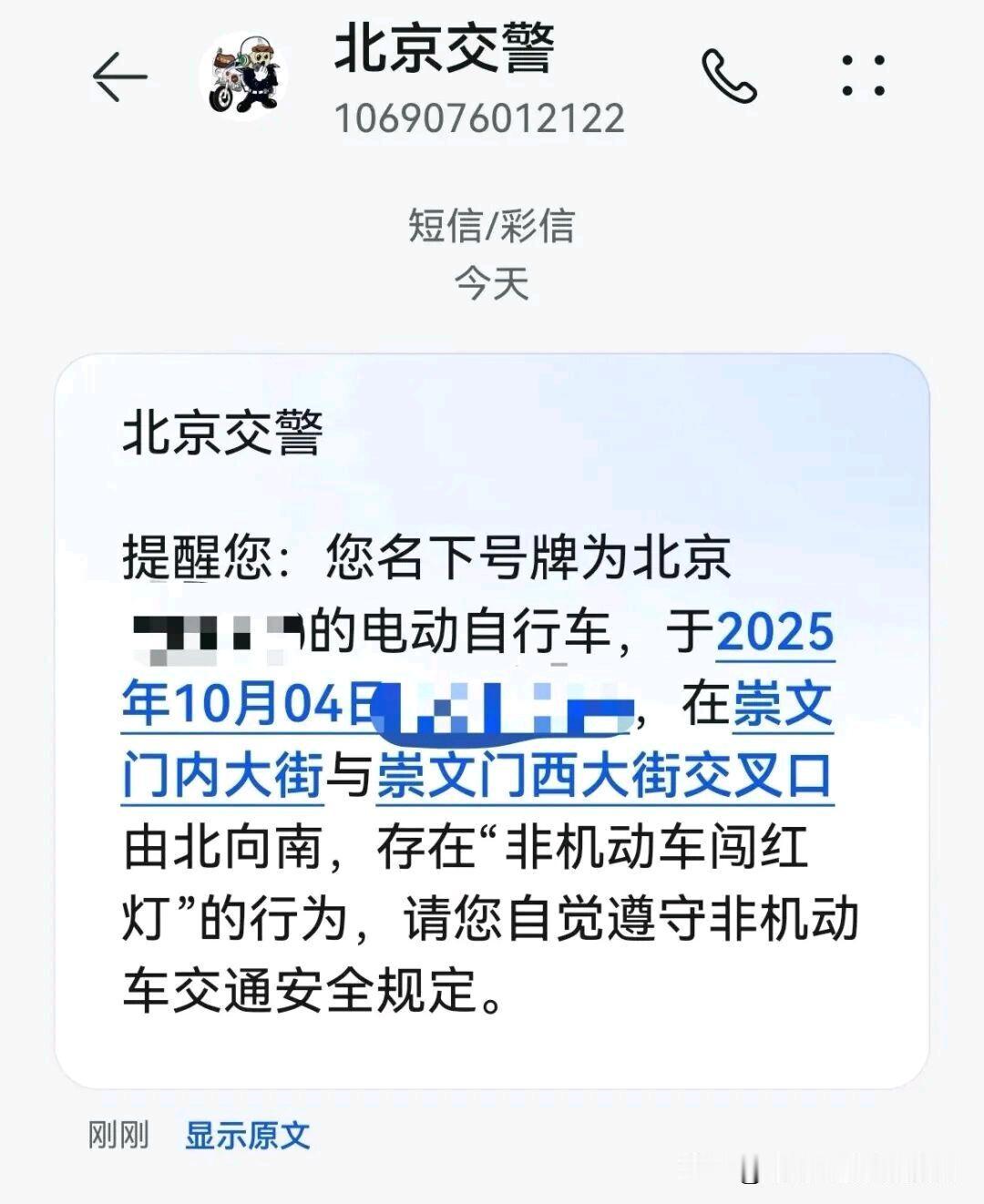
Task: Tap the 北京交警 mascot avatar
Action: [239, 77]
